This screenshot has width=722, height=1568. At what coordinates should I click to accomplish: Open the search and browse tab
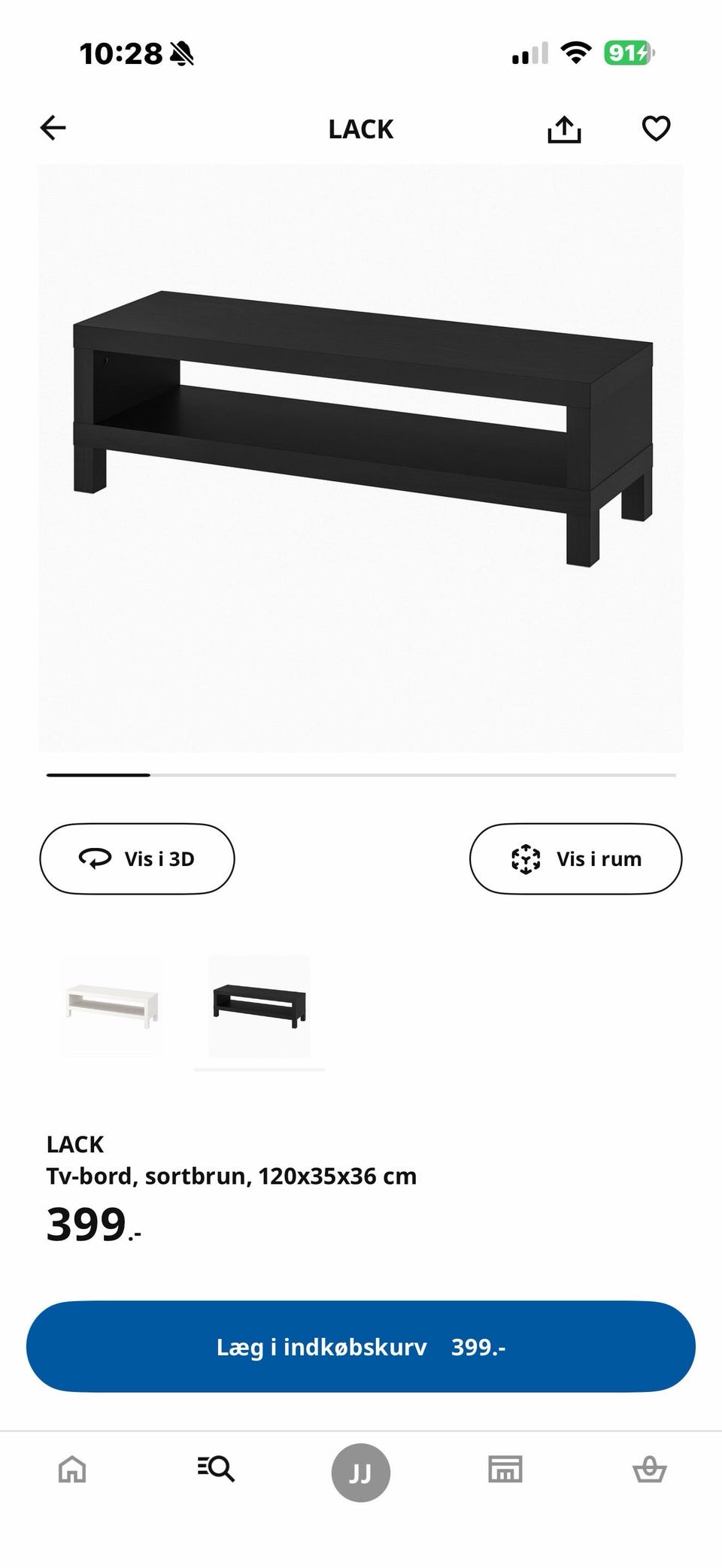[216, 1469]
